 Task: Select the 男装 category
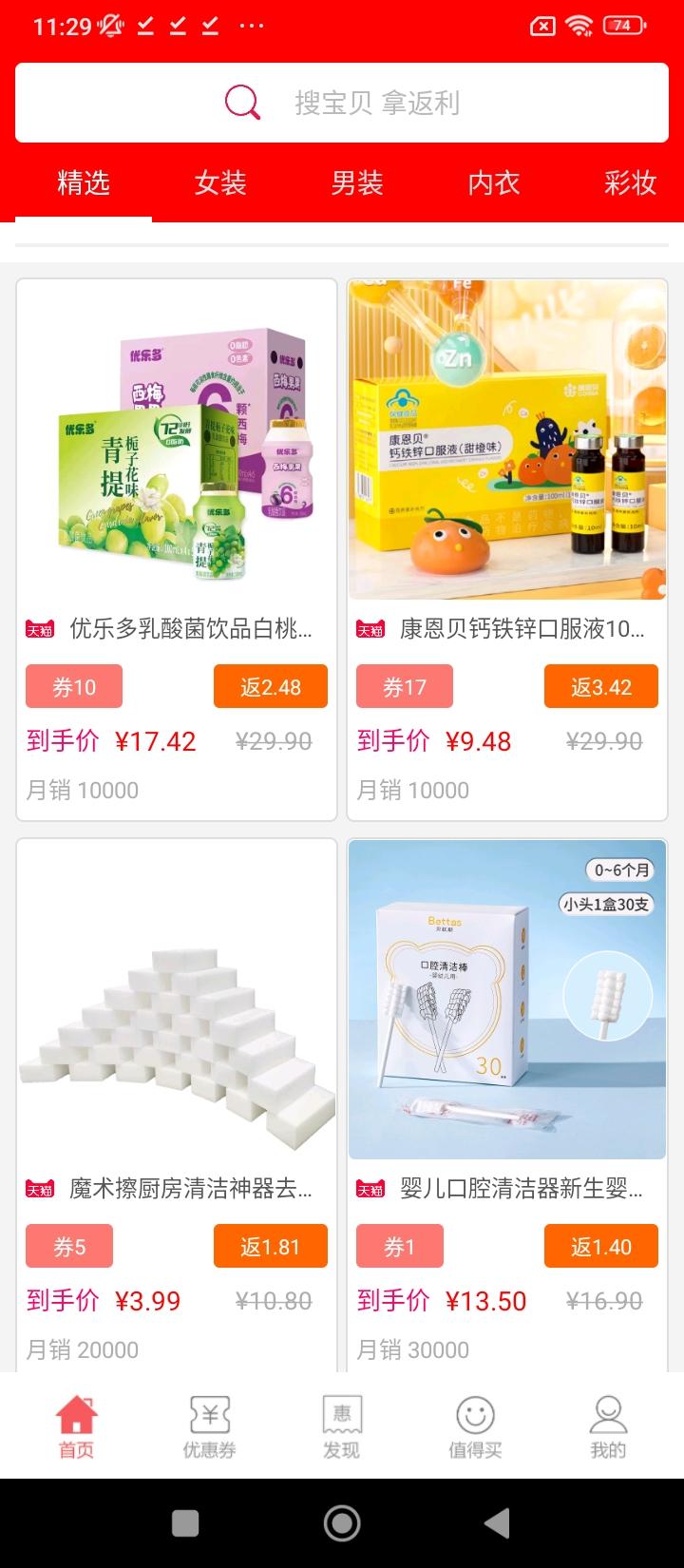click(x=357, y=183)
